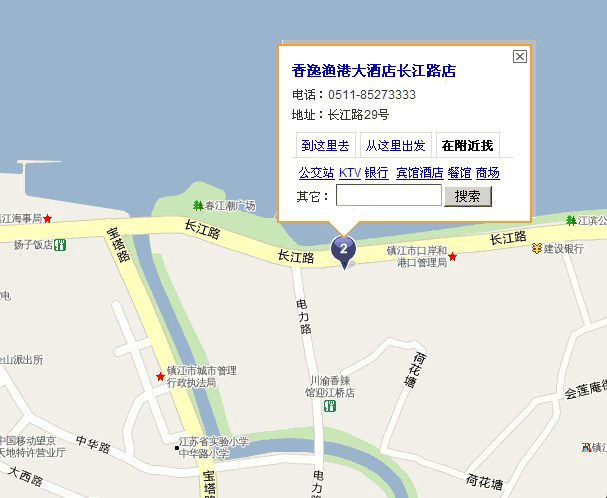Select the 在附近找 tab
607x498 pixels.
pos(468,145)
